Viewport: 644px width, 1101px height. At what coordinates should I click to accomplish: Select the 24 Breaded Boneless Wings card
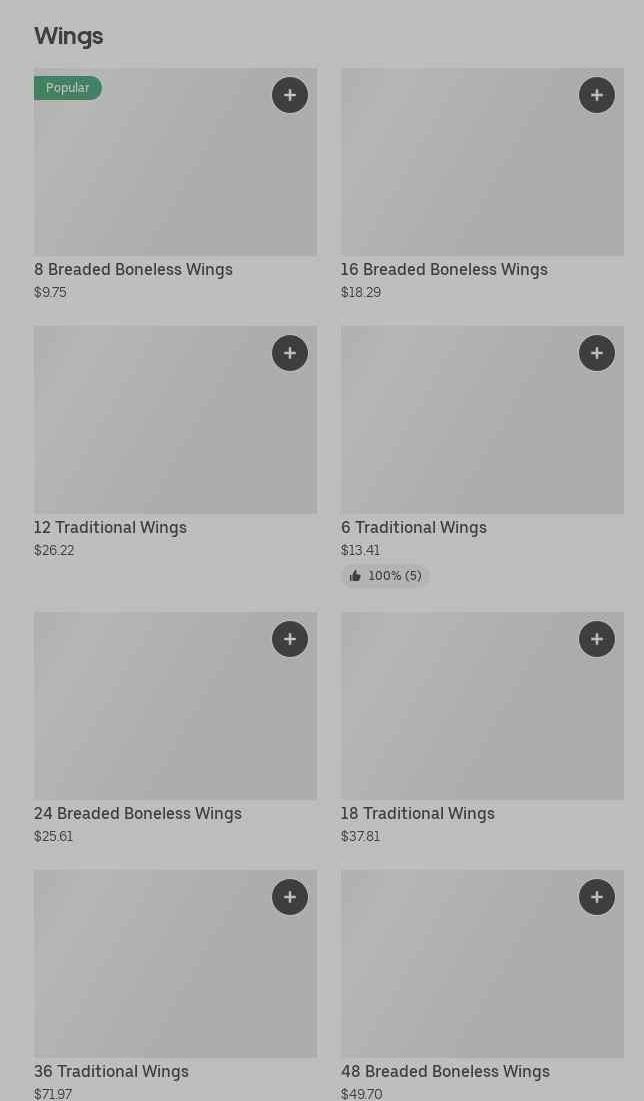[x=175, y=729]
